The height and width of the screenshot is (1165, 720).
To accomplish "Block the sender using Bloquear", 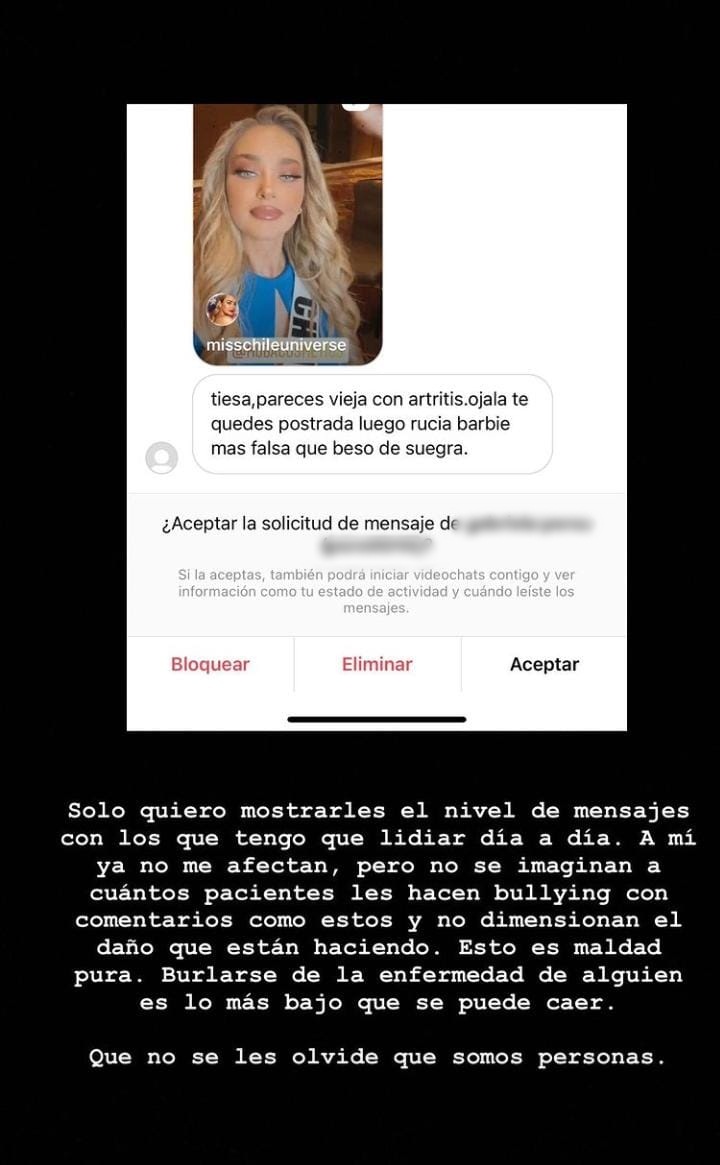I will click(210, 663).
